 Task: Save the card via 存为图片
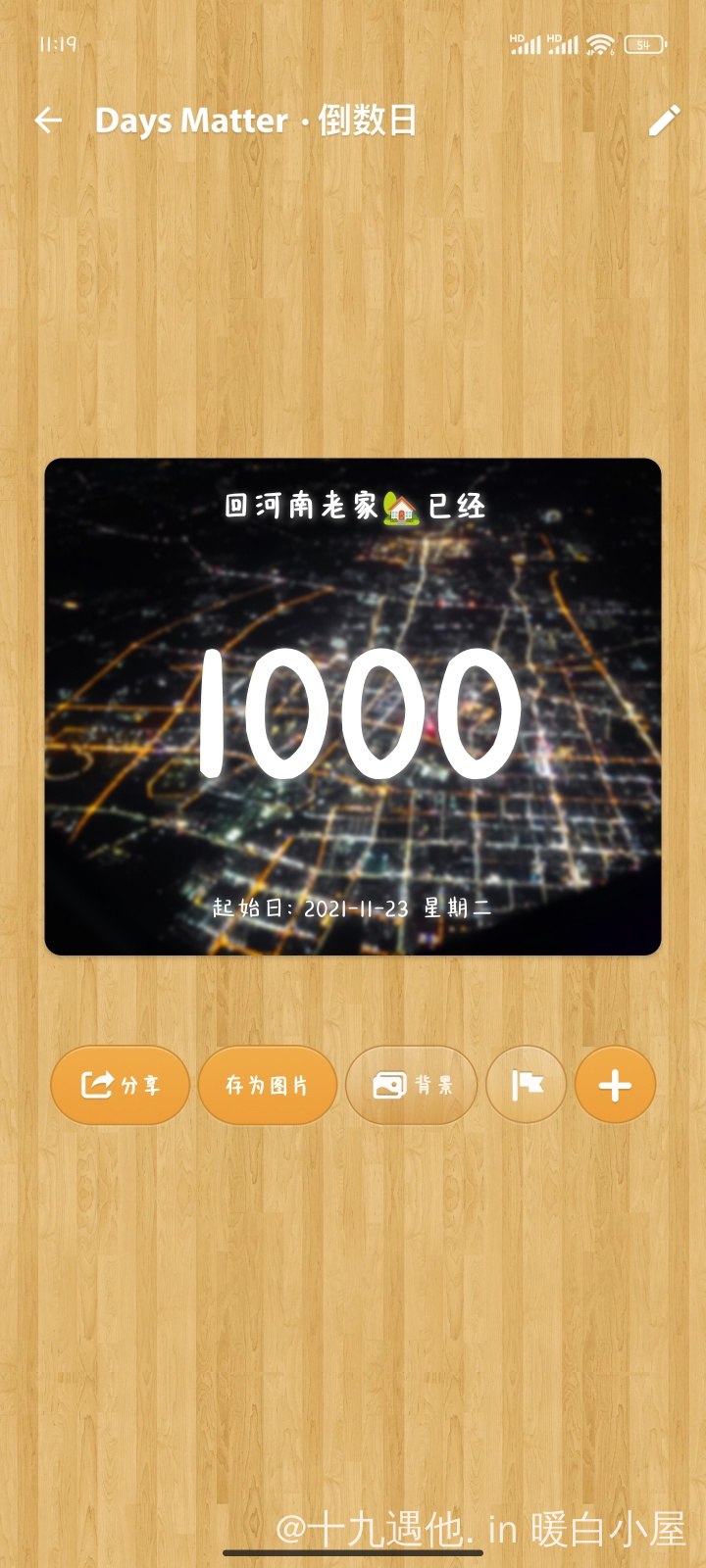[x=267, y=1085]
